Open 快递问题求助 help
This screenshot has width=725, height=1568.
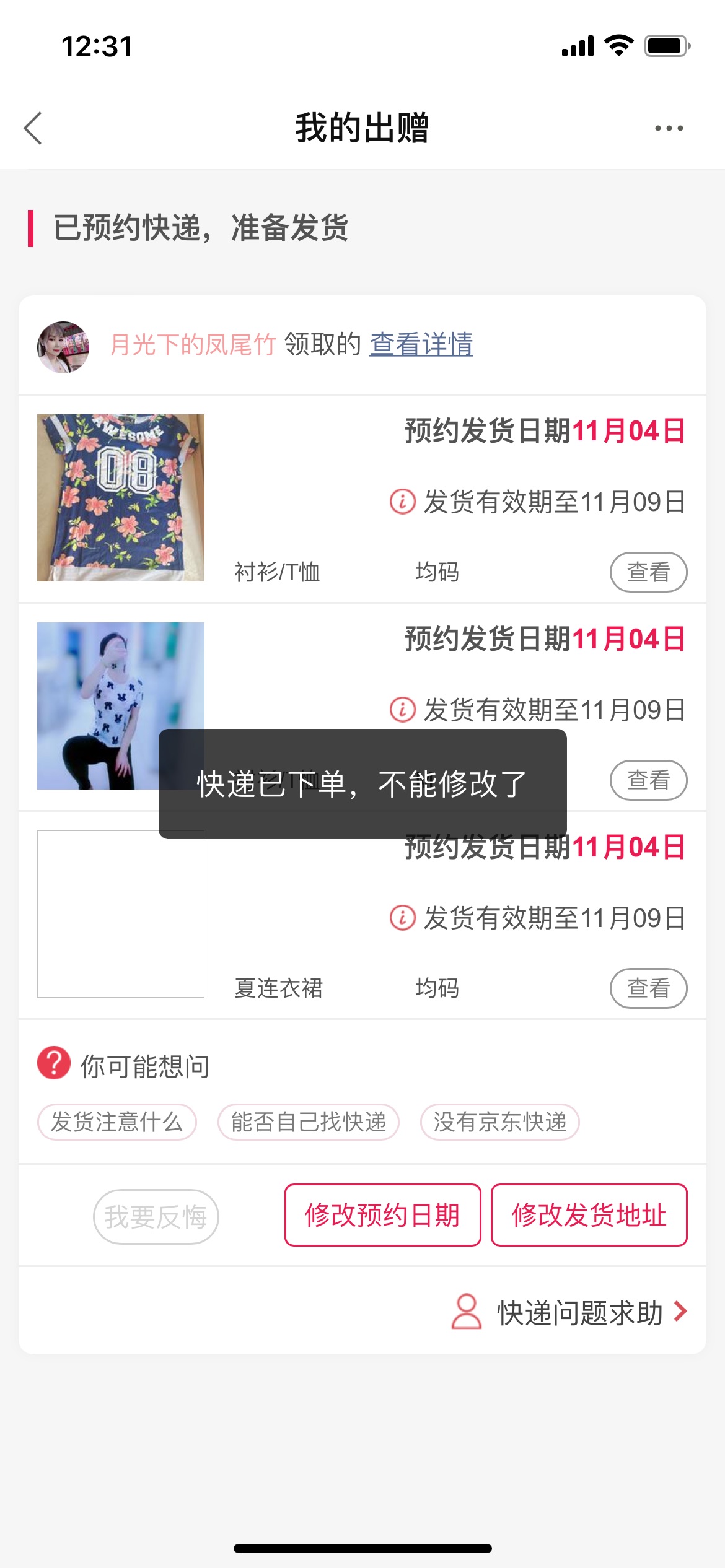tap(569, 1312)
